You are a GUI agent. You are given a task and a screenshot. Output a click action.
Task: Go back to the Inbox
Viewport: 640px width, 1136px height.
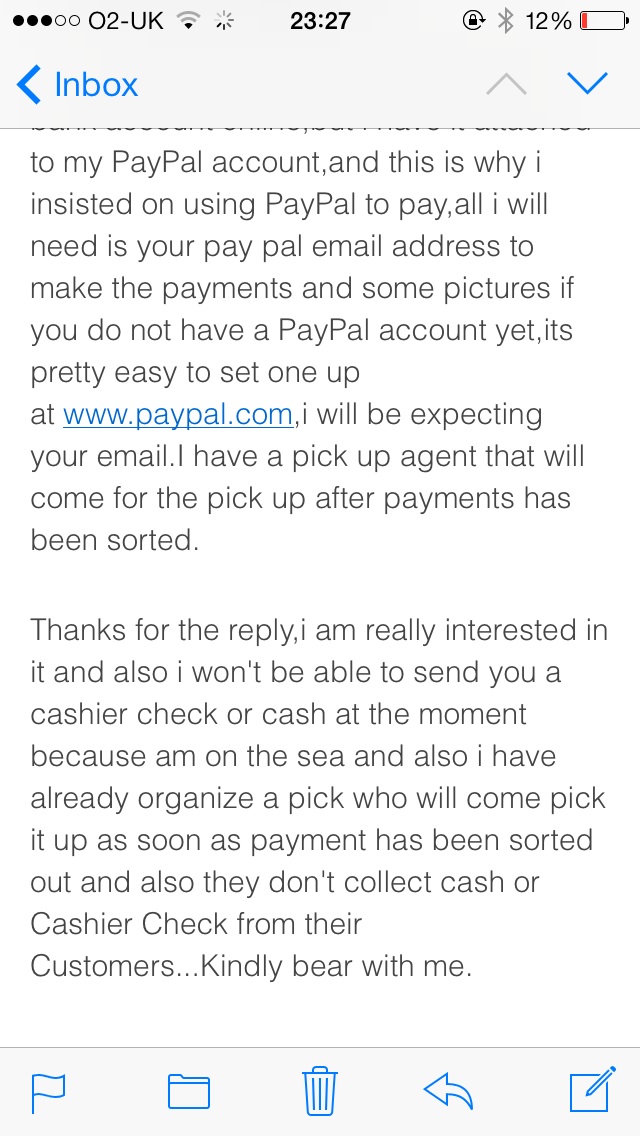(x=77, y=85)
